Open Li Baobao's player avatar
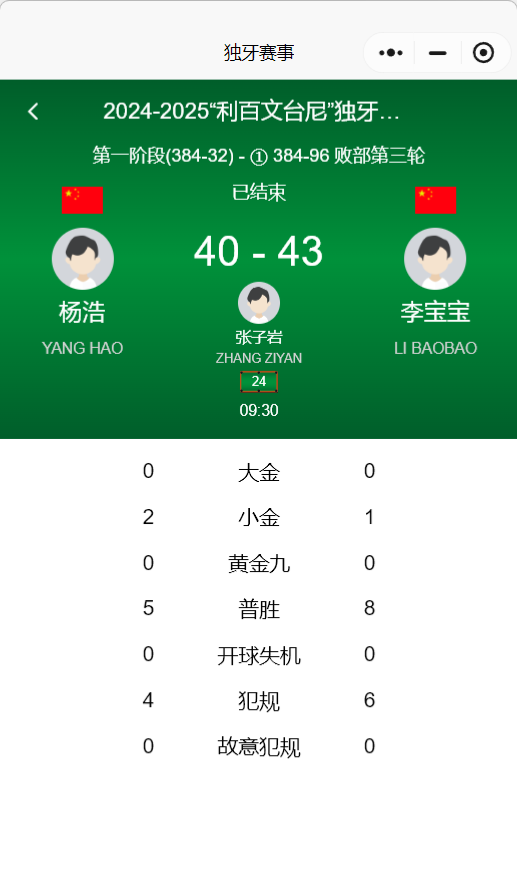The height and width of the screenshot is (887, 517). click(435, 259)
